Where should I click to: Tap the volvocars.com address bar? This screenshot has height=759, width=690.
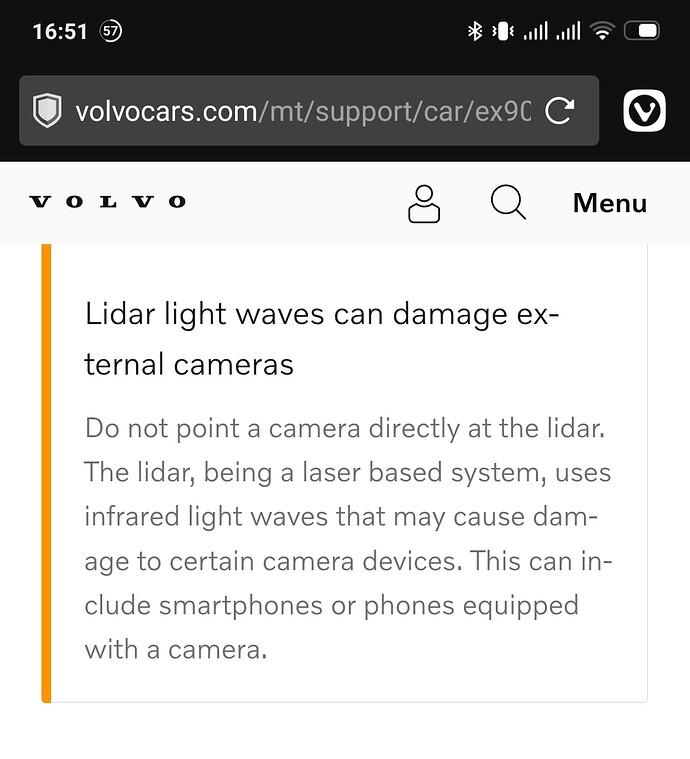point(300,111)
